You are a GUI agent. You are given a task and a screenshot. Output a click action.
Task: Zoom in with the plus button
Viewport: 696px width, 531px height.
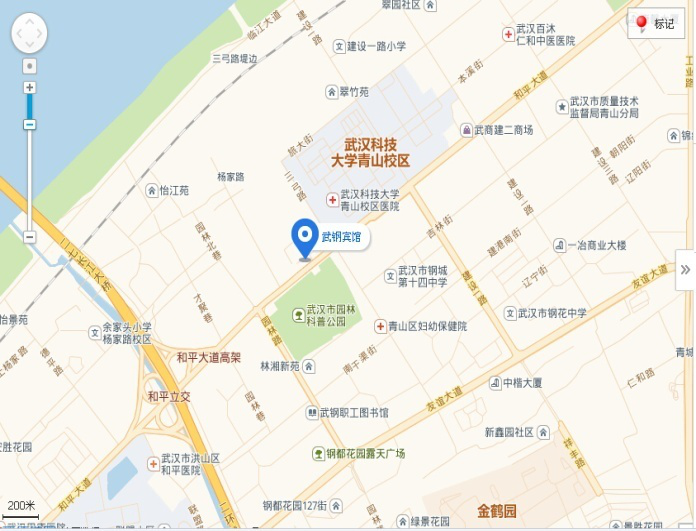30,88
